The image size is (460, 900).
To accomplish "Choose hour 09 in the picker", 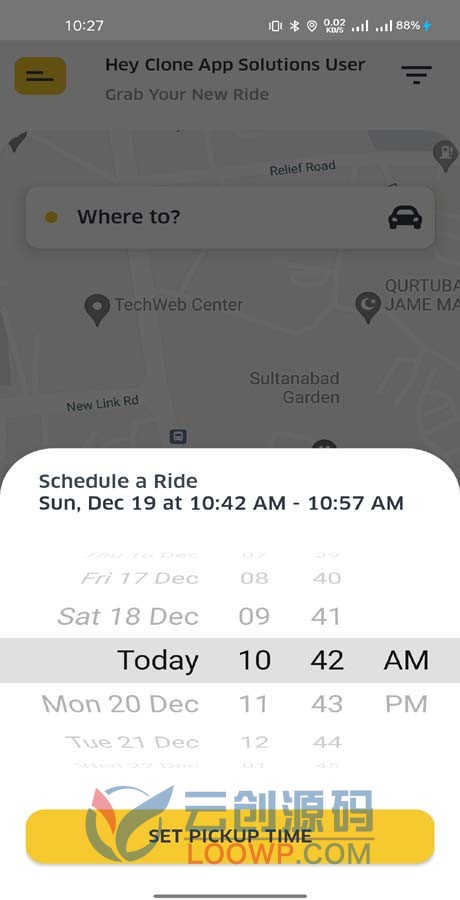I will (254, 616).
